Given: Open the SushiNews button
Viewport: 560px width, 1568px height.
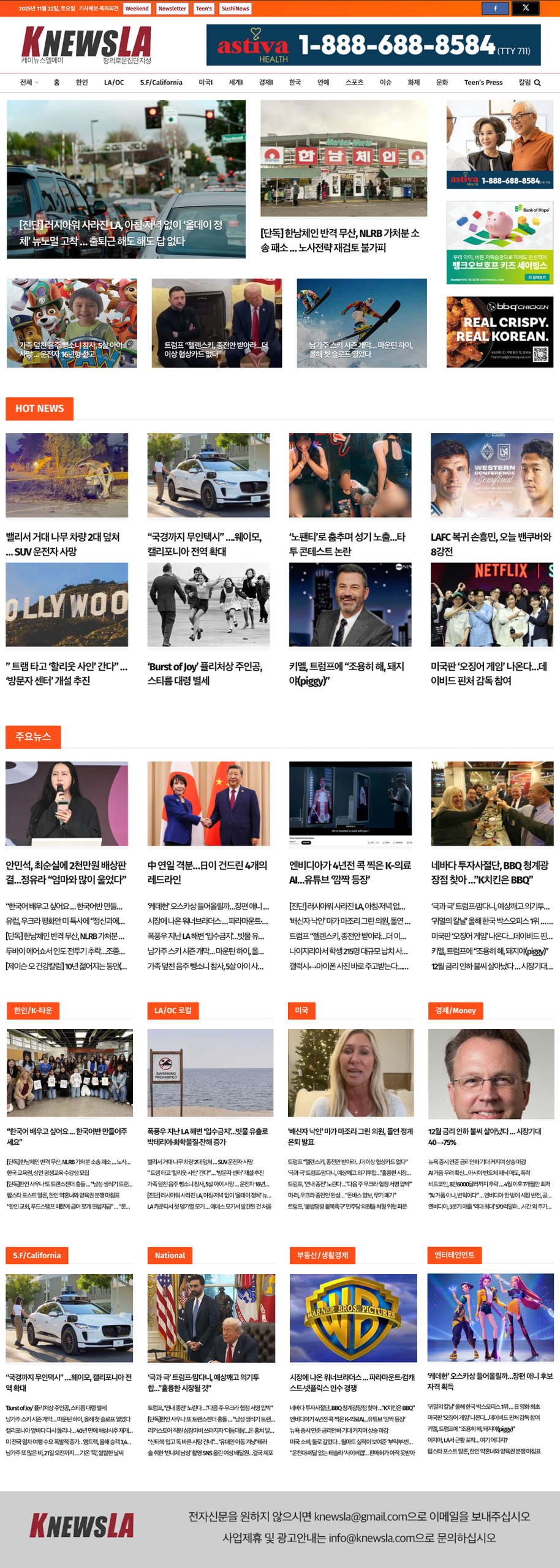Looking at the screenshot, I should click(235, 9).
